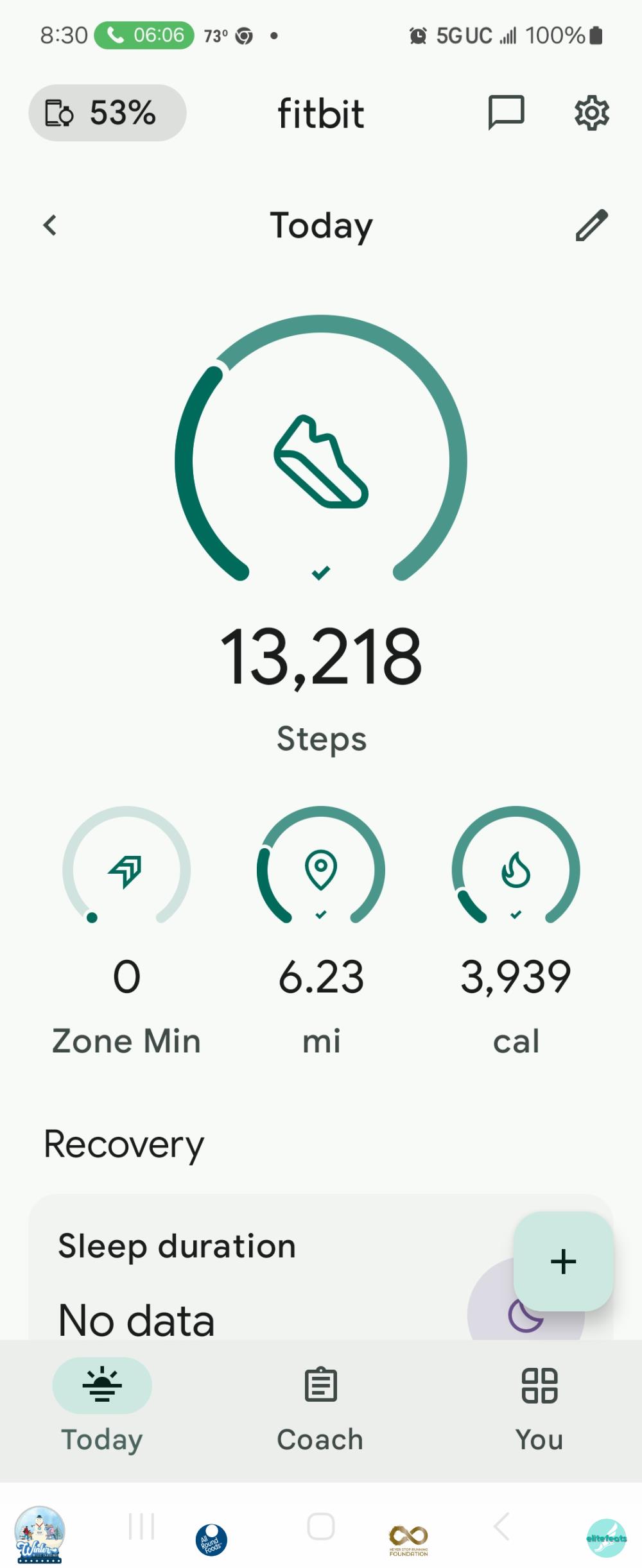Go to the previous day
The image size is (642, 1568).
click(x=50, y=225)
